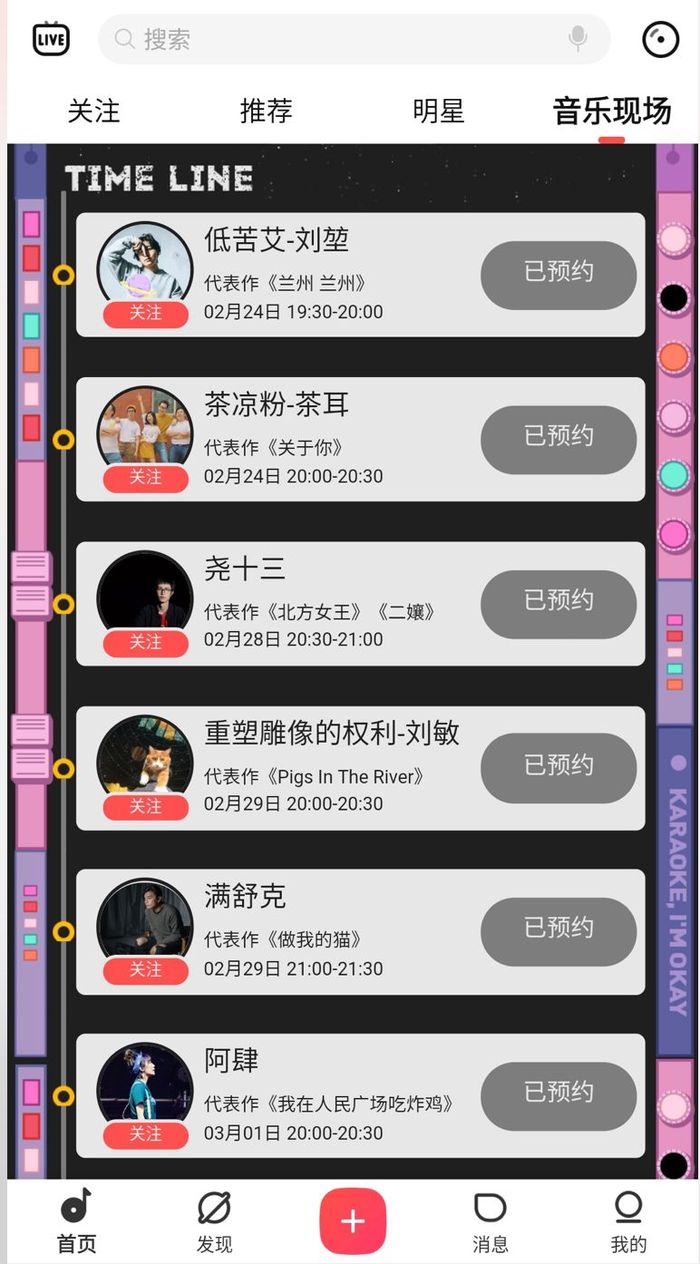
Task: Tap 已预约 on 重塑雕像的权利-刘敏's card
Action: (x=558, y=767)
